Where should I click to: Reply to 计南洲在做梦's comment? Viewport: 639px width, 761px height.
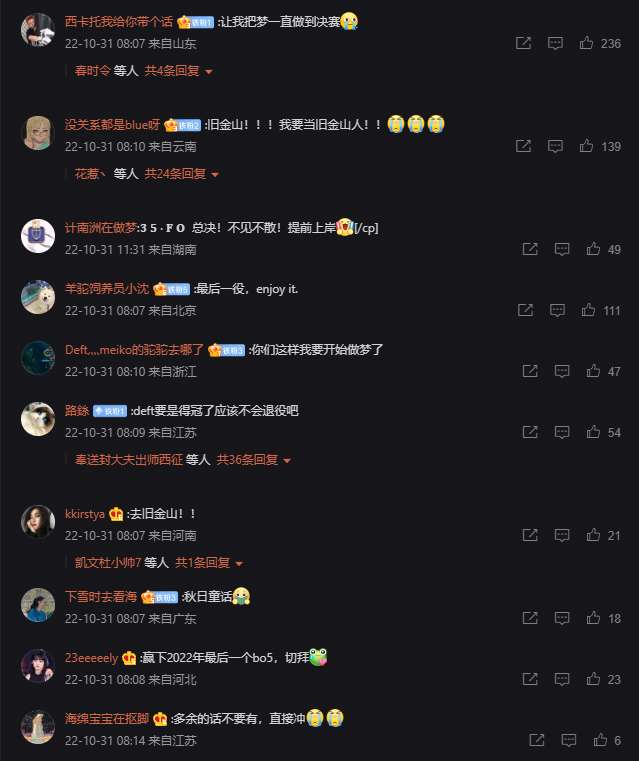(561, 249)
